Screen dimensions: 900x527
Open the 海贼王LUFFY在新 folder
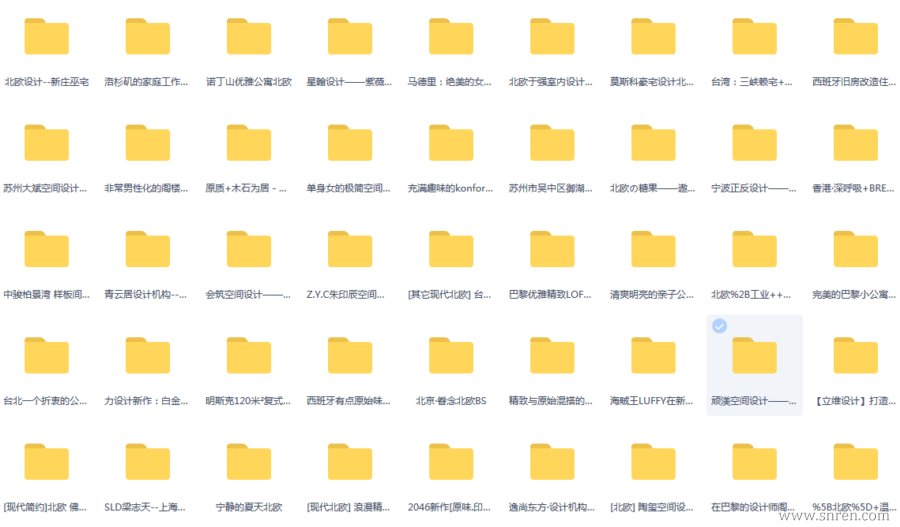[x=653, y=356]
